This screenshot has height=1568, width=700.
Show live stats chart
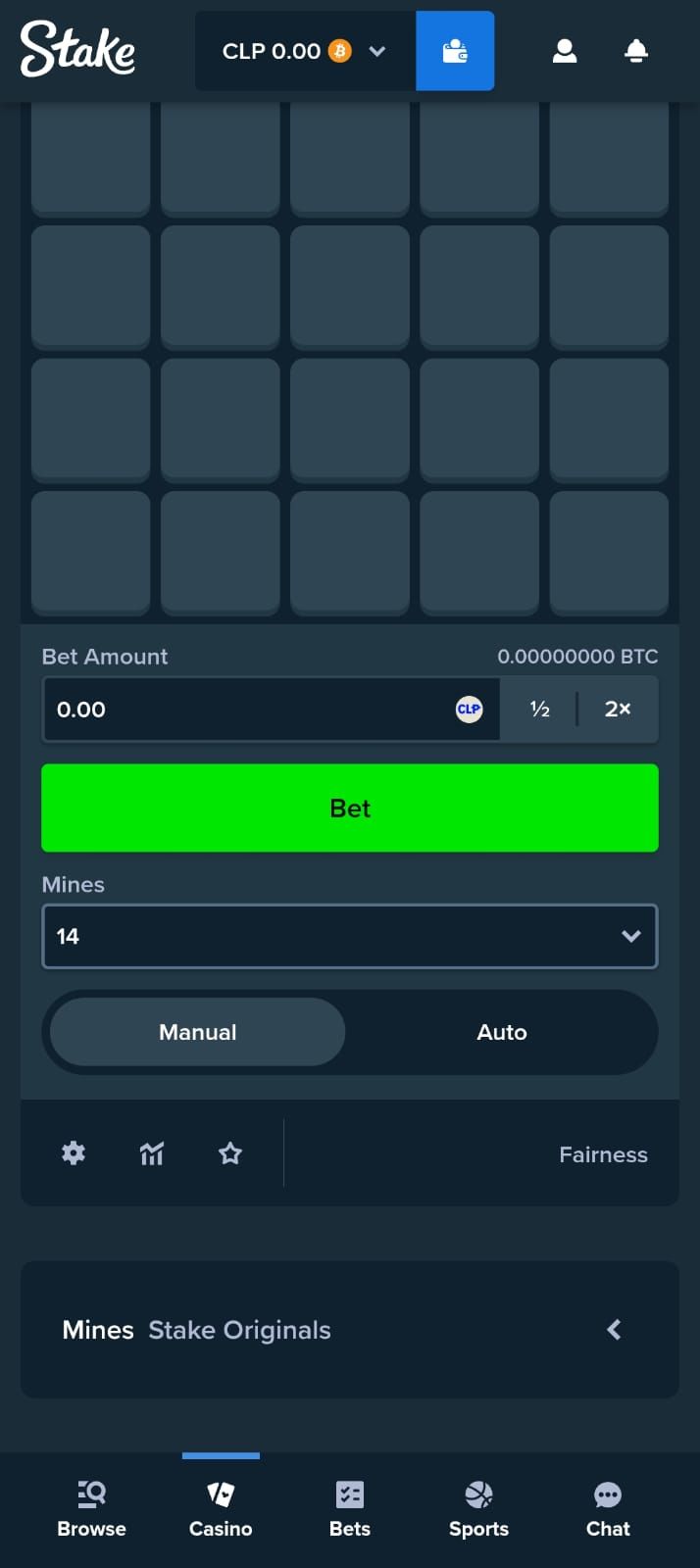pyautogui.click(x=152, y=1153)
